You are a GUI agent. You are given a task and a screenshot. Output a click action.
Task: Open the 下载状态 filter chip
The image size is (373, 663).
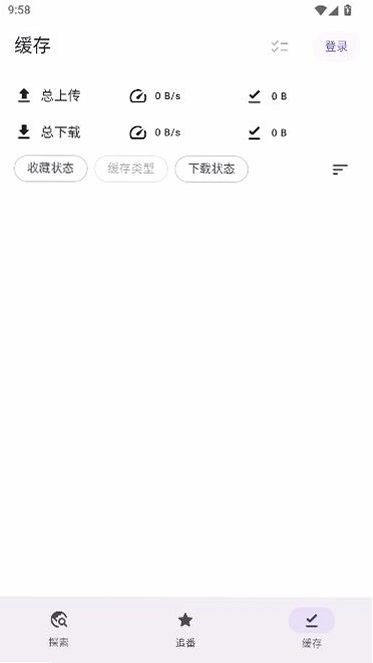(211, 169)
